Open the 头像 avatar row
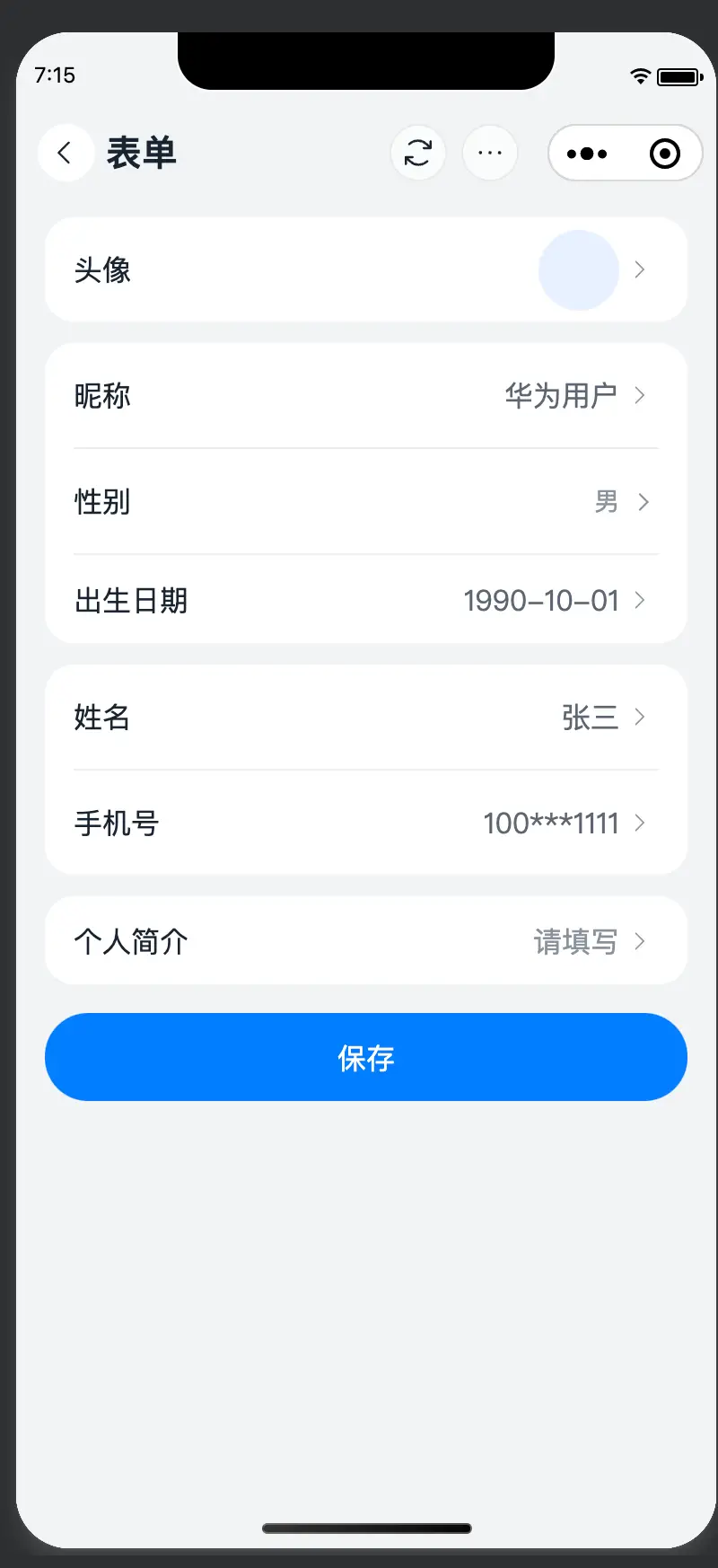 366,269
